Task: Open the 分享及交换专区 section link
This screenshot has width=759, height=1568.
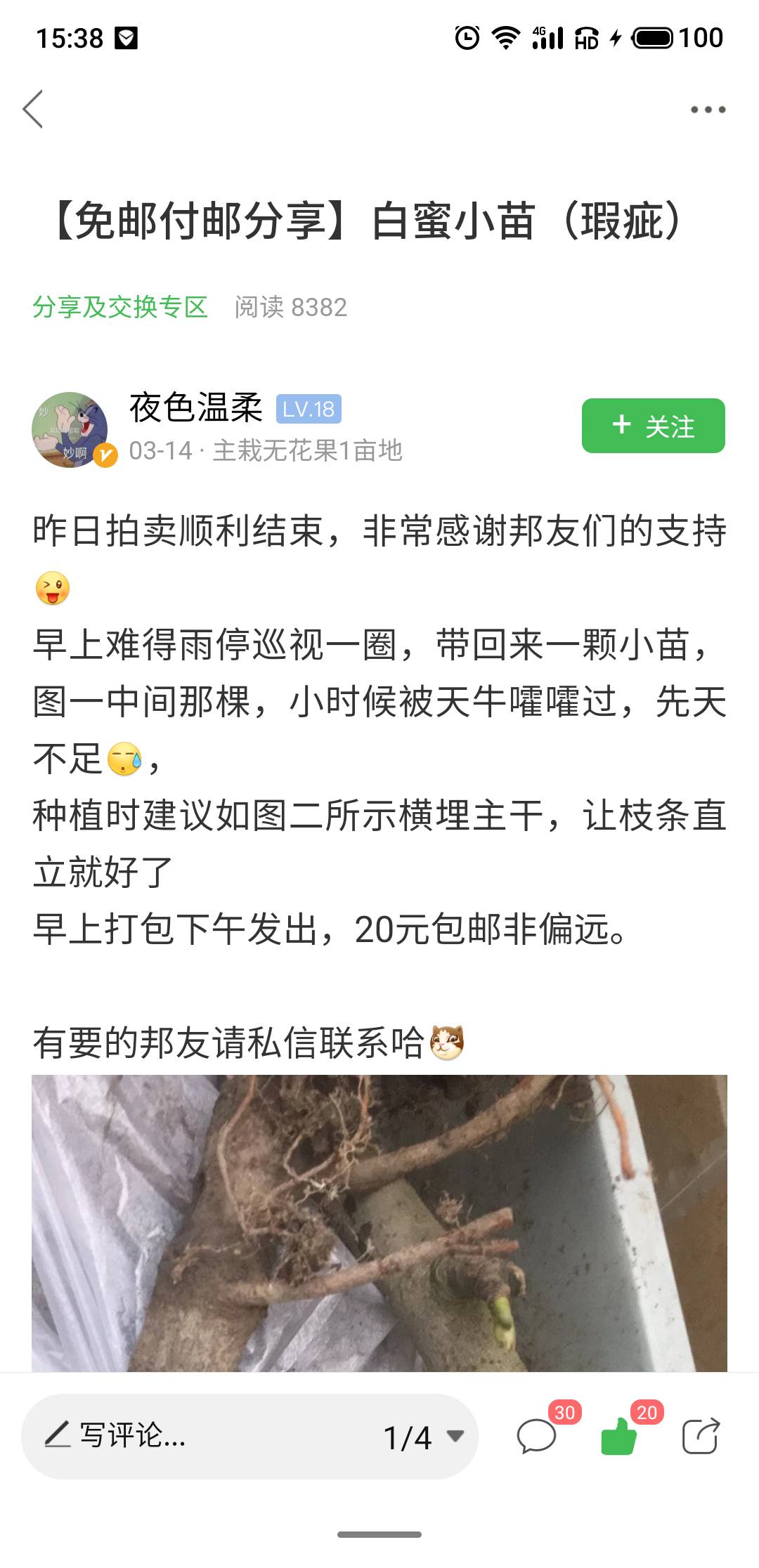Action: tap(120, 307)
